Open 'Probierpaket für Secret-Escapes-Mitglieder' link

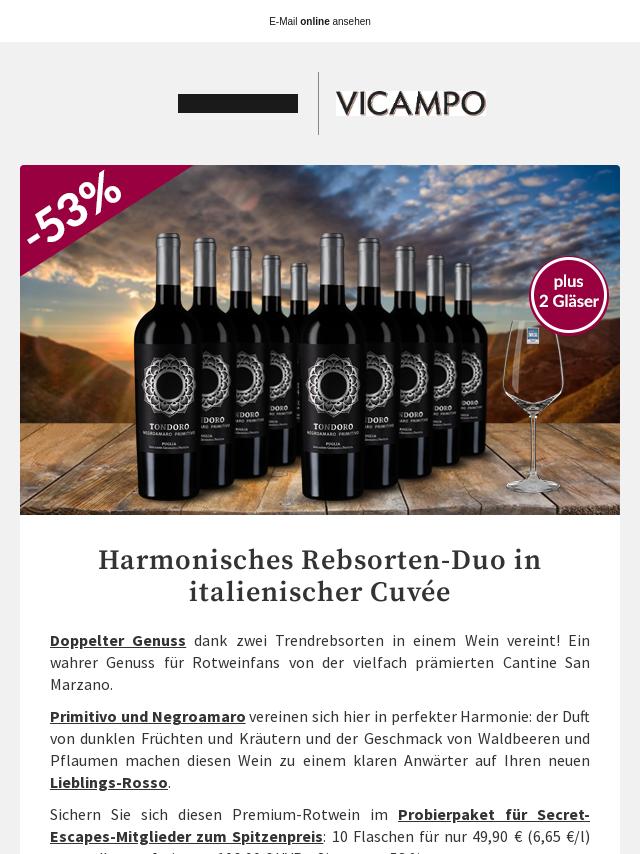coord(493,814)
